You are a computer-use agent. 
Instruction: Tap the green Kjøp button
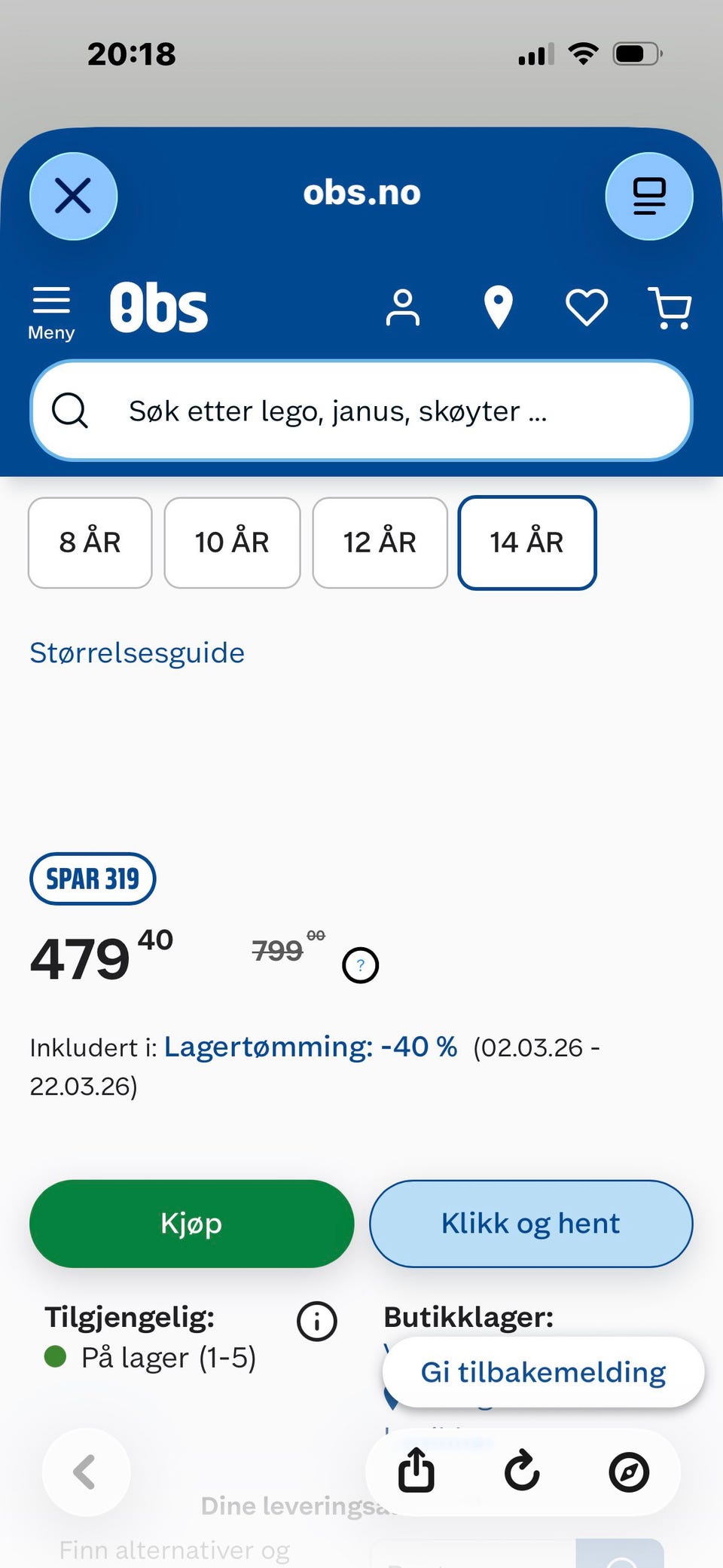pyautogui.click(x=191, y=1224)
